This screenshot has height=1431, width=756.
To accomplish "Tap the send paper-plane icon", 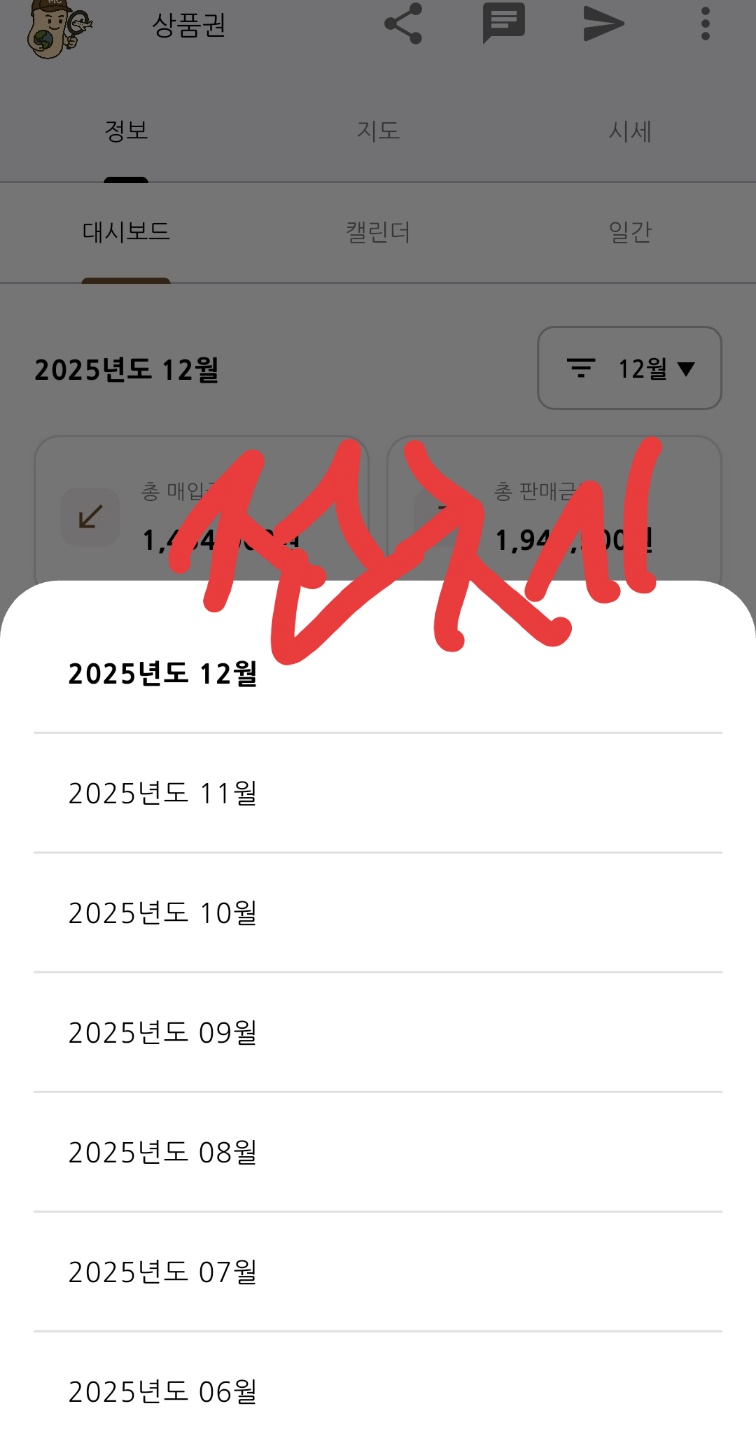I will coord(604,24).
